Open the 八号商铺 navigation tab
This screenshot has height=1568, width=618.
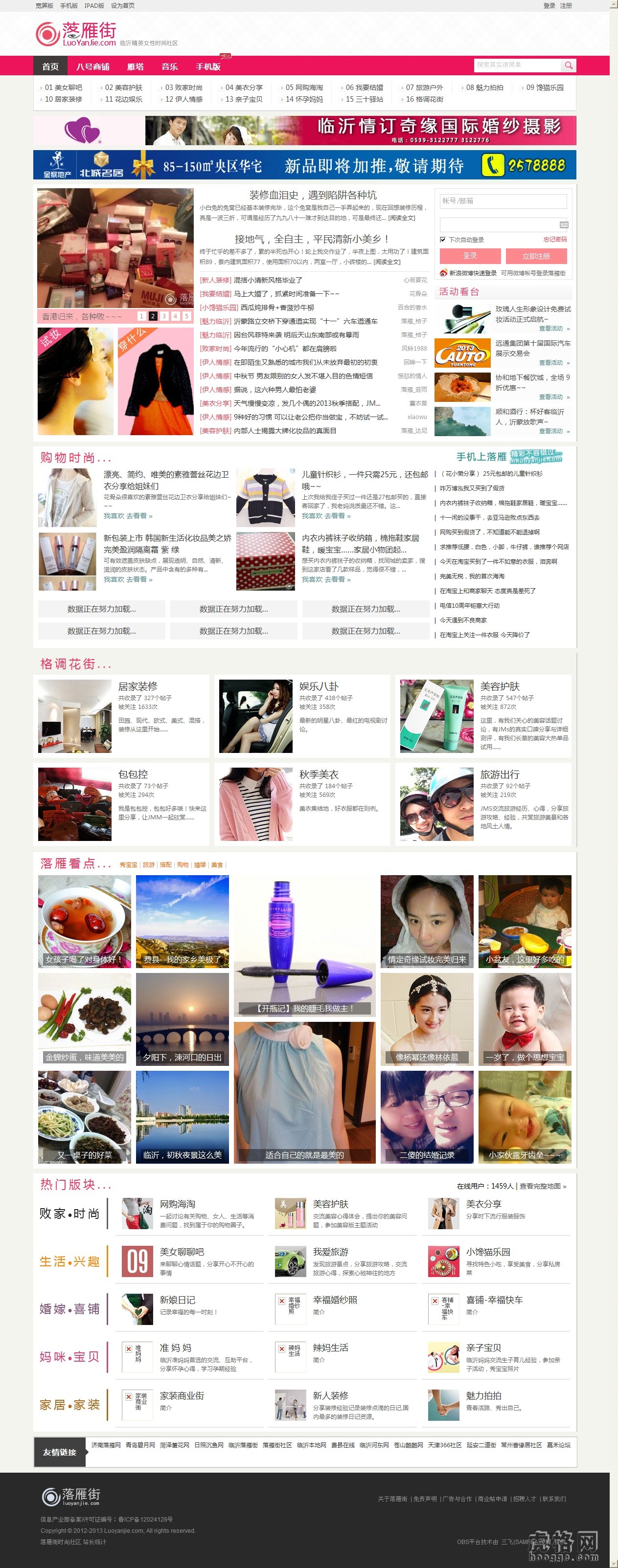92,66
